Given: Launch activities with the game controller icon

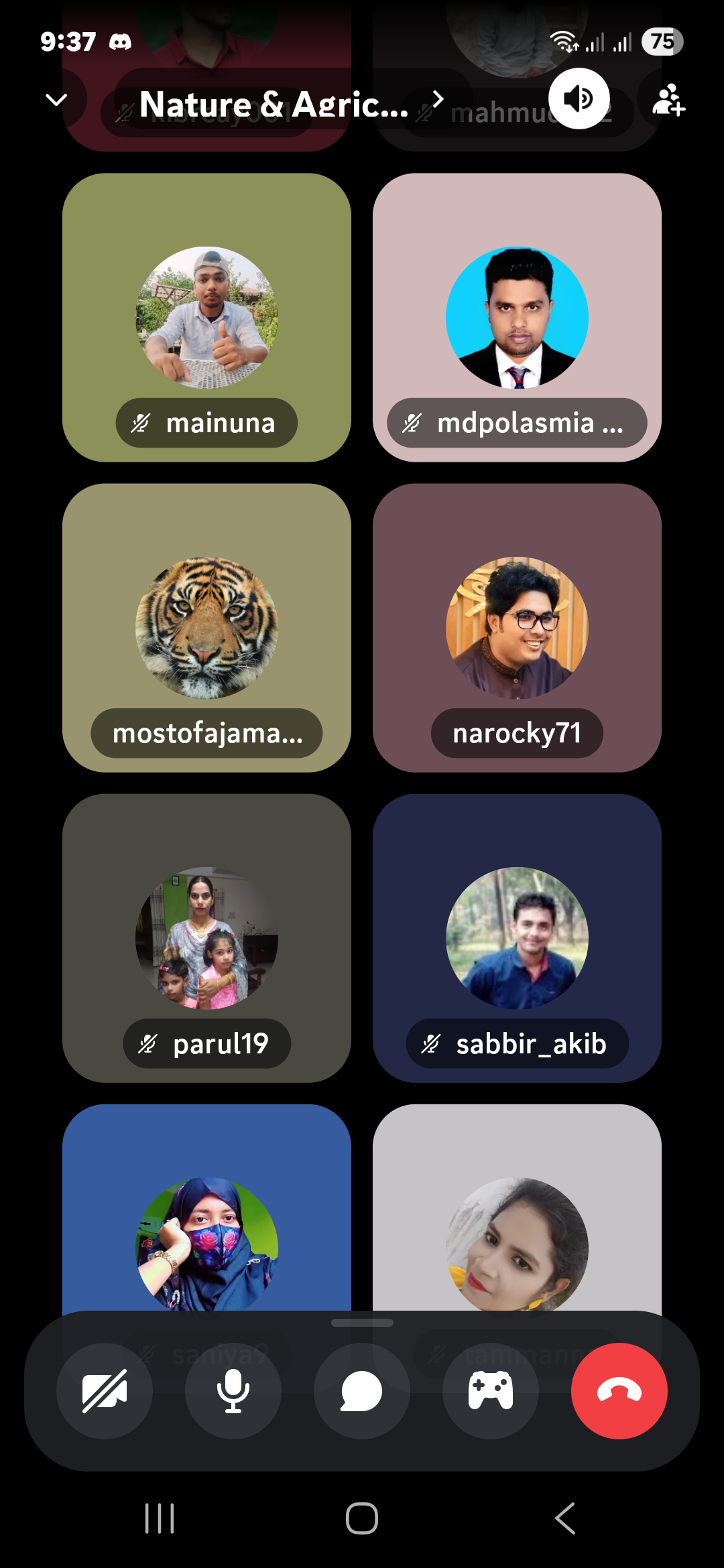Looking at the screenshot, I should point(491,1391).
